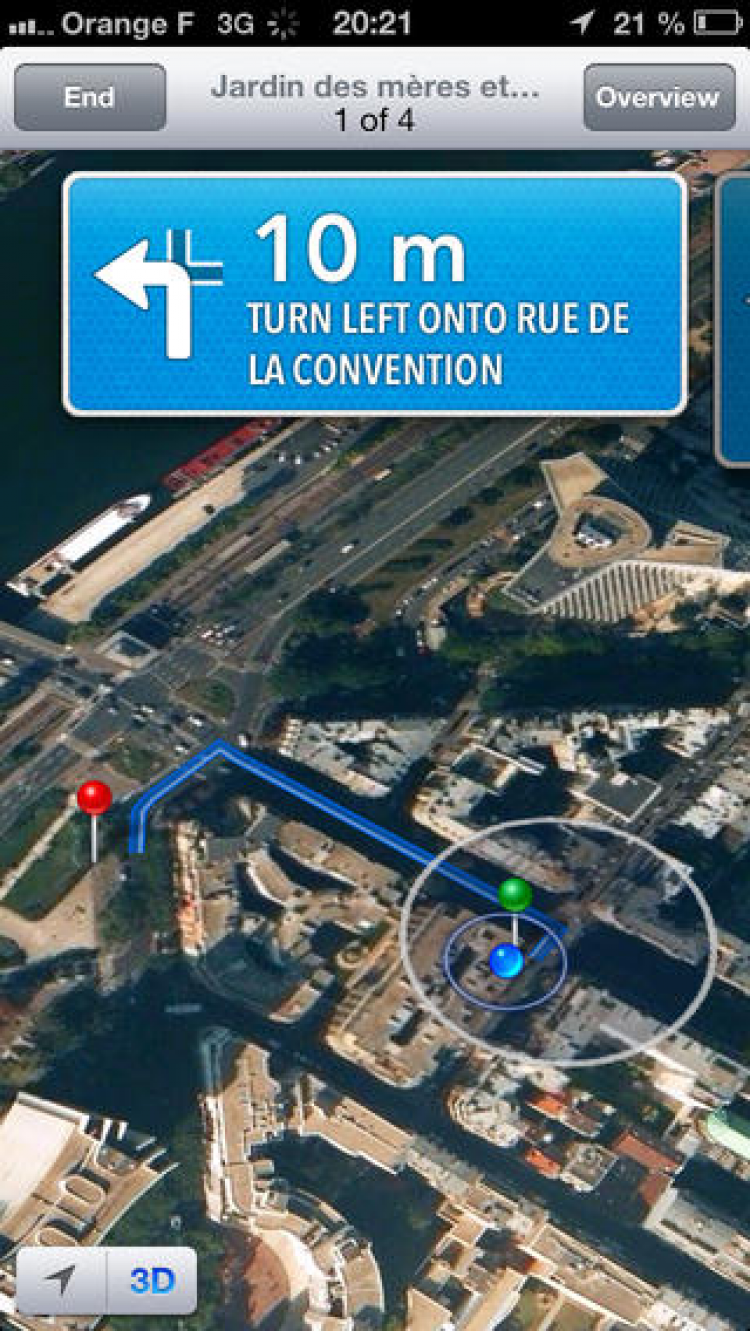This screenshot has height=1331, width=750.
Task: Tap the location tracking arrow
Action: pos(61,1280)
